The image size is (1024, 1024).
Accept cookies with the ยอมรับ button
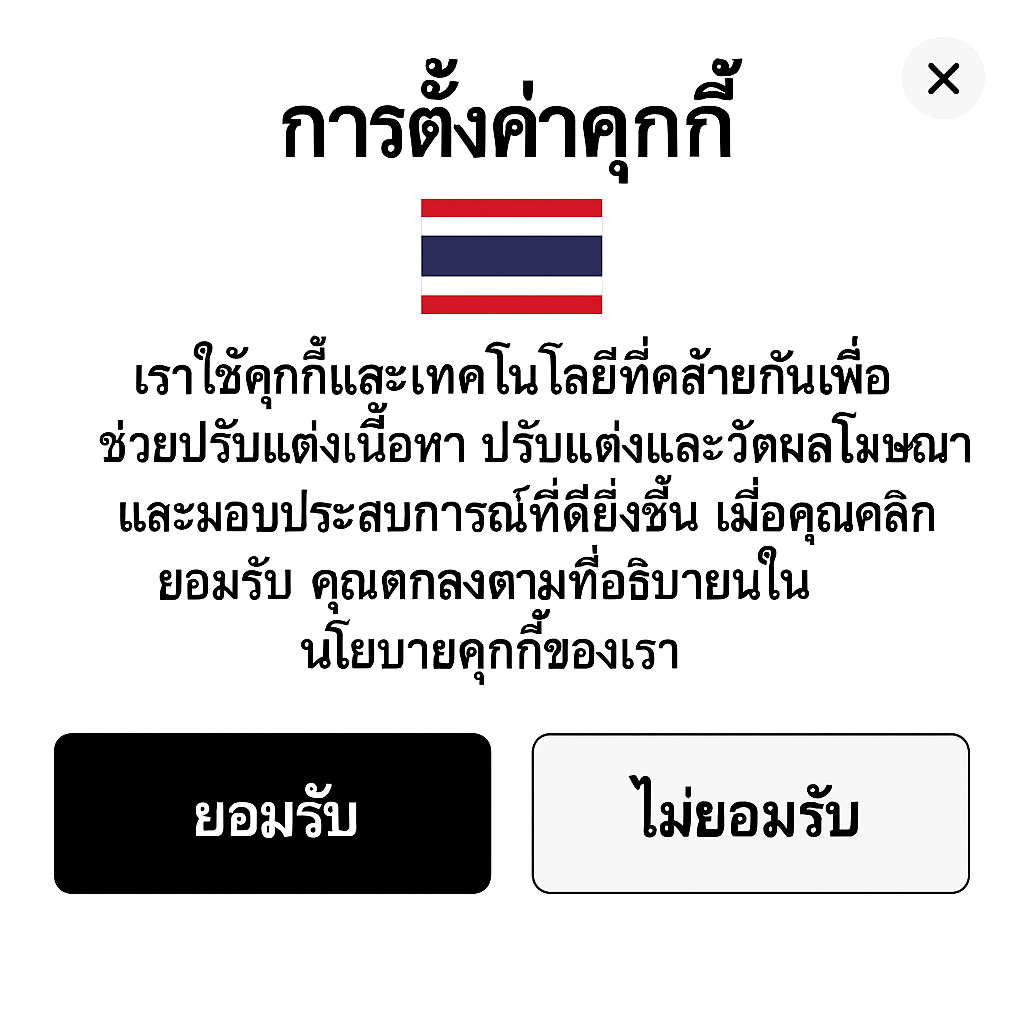pyautogui.click(x=272, y=813)
